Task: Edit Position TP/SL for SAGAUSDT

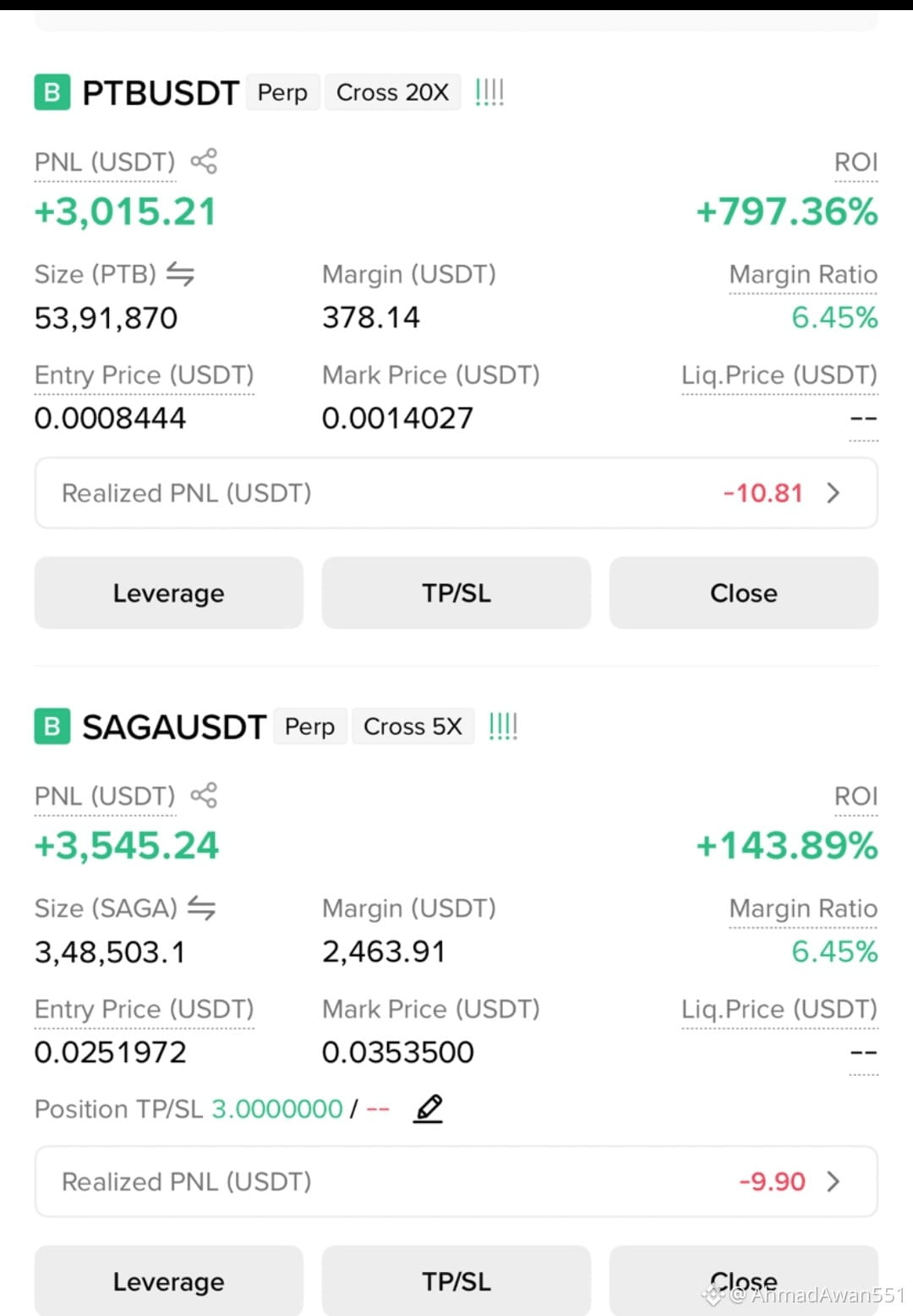Action: (429, 1108)
